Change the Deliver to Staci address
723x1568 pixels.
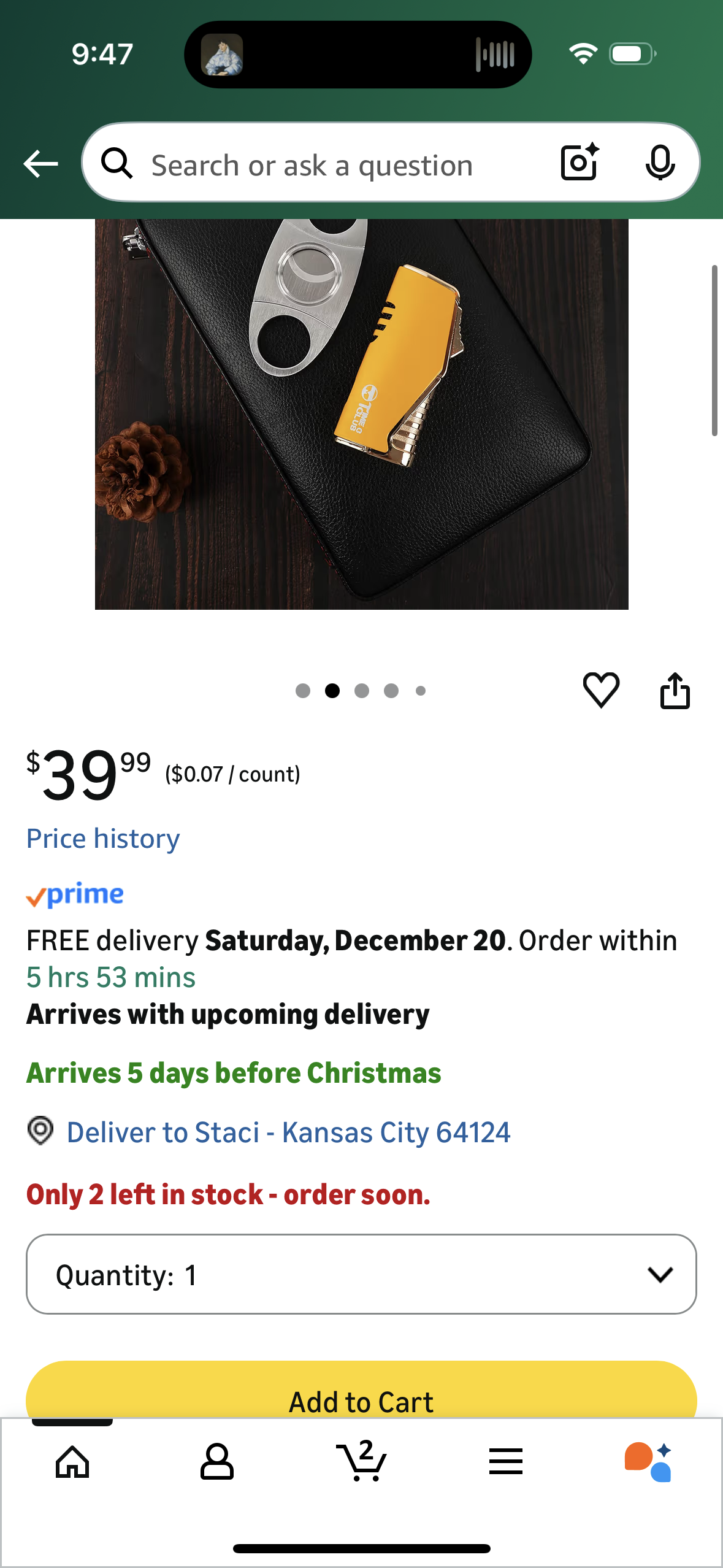288,1132
